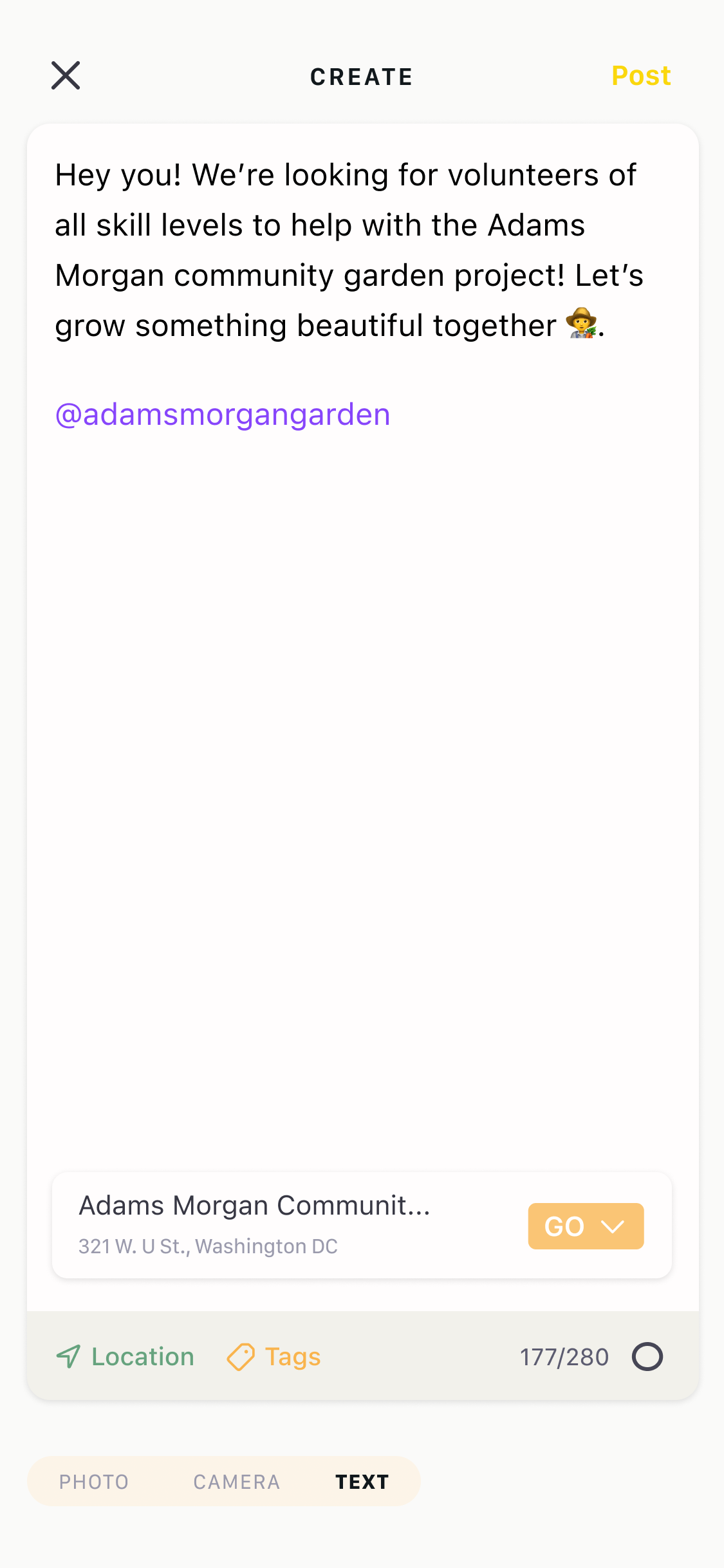Publish the post with Post button
This screenshot has width=724, height=1568.
640,76
